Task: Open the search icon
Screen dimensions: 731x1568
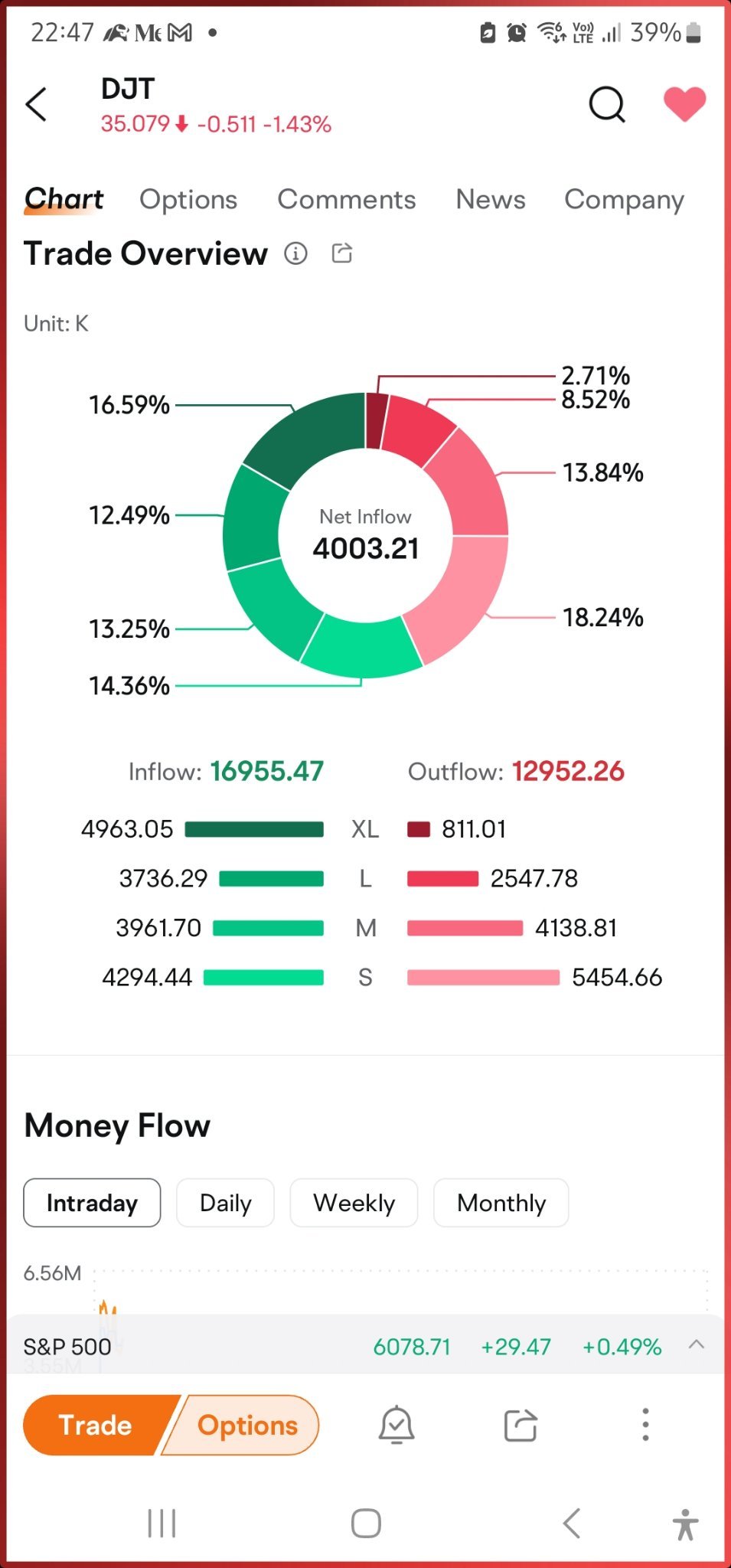Action: (x=607, y=104)
